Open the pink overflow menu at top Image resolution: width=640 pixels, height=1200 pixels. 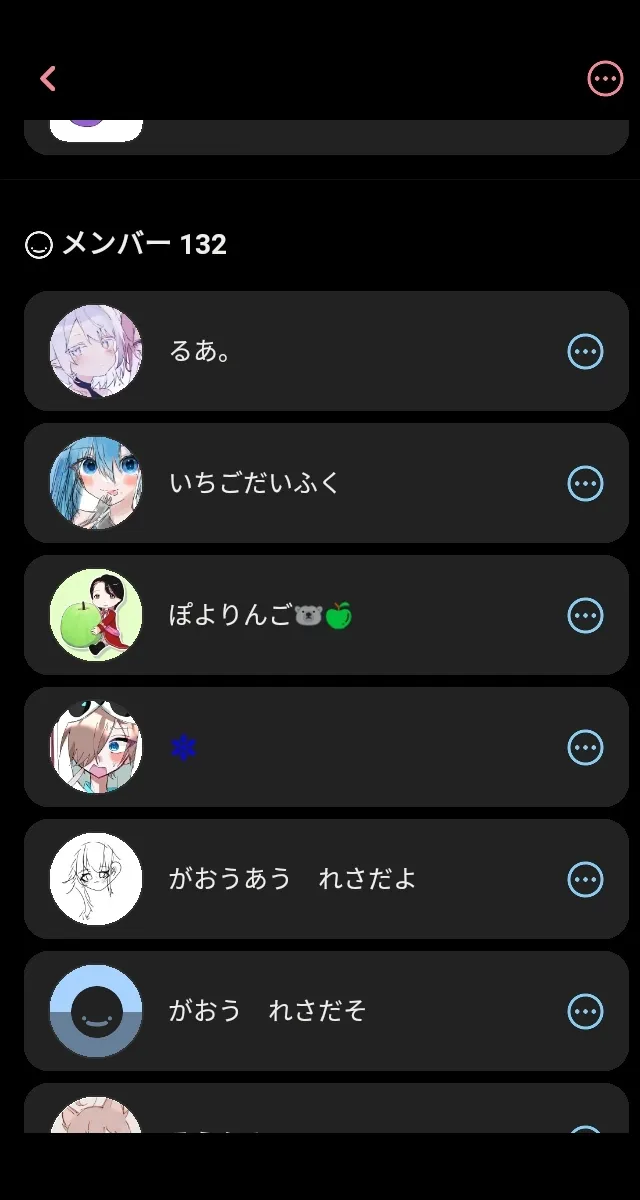605,78
